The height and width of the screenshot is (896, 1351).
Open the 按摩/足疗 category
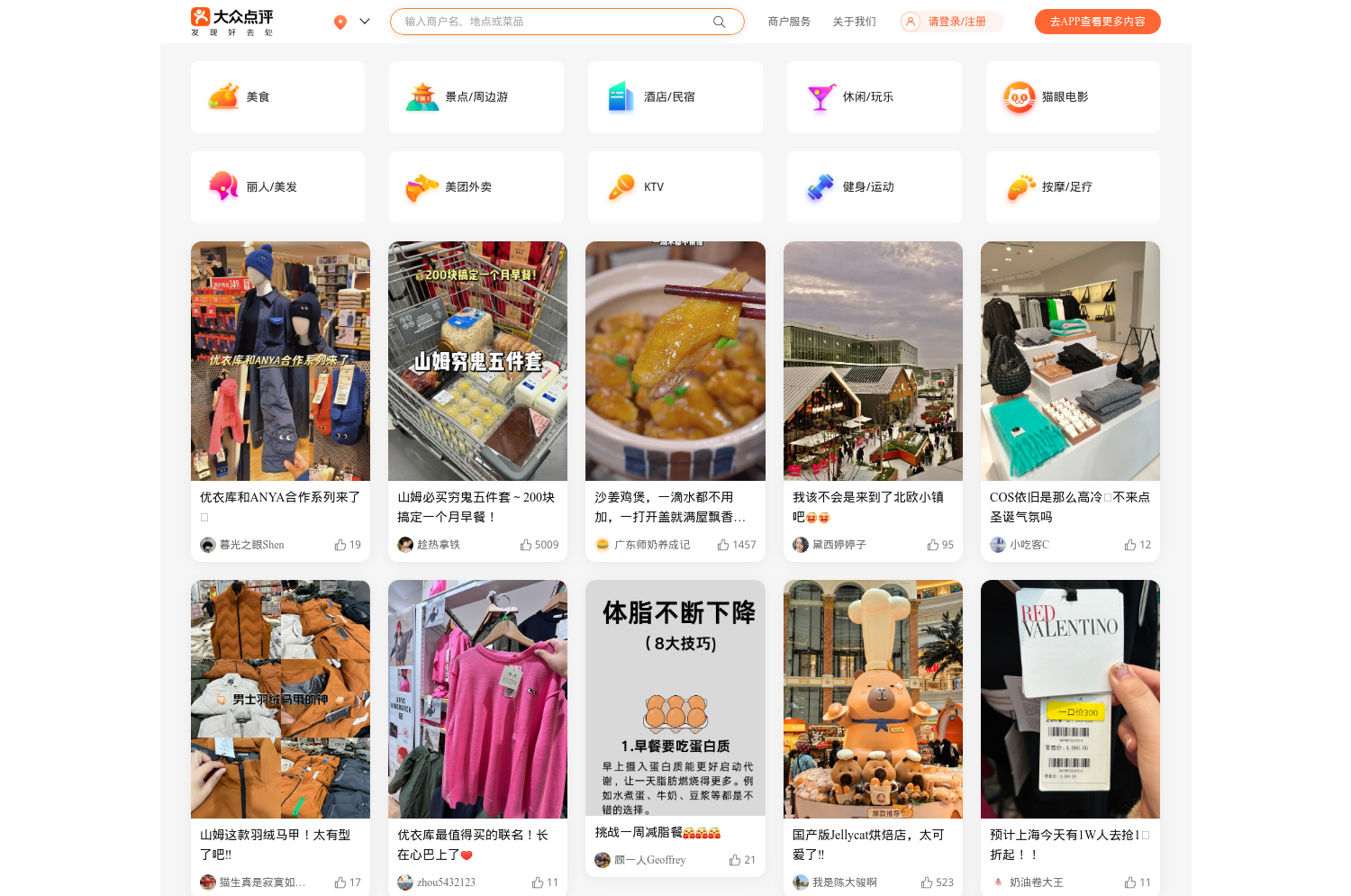(x=1072, y=187)
